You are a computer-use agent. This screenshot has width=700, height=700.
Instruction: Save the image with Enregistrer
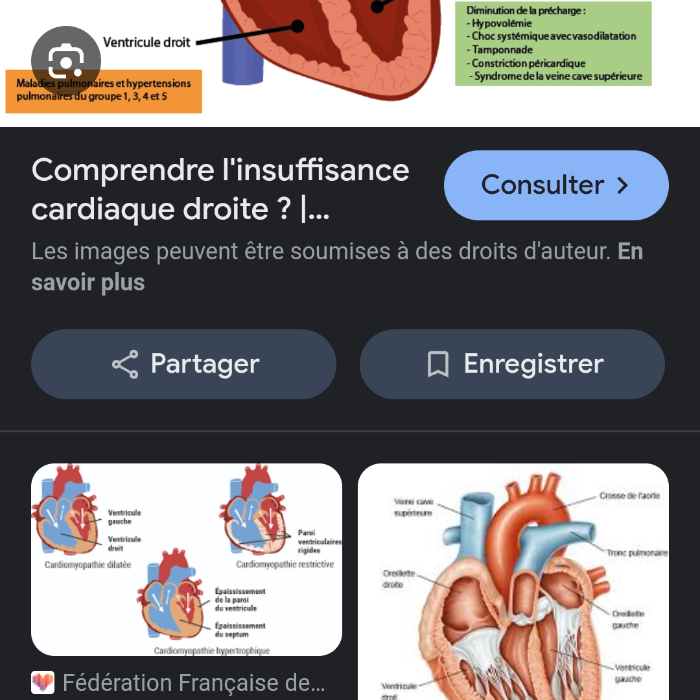pos(512,364)
